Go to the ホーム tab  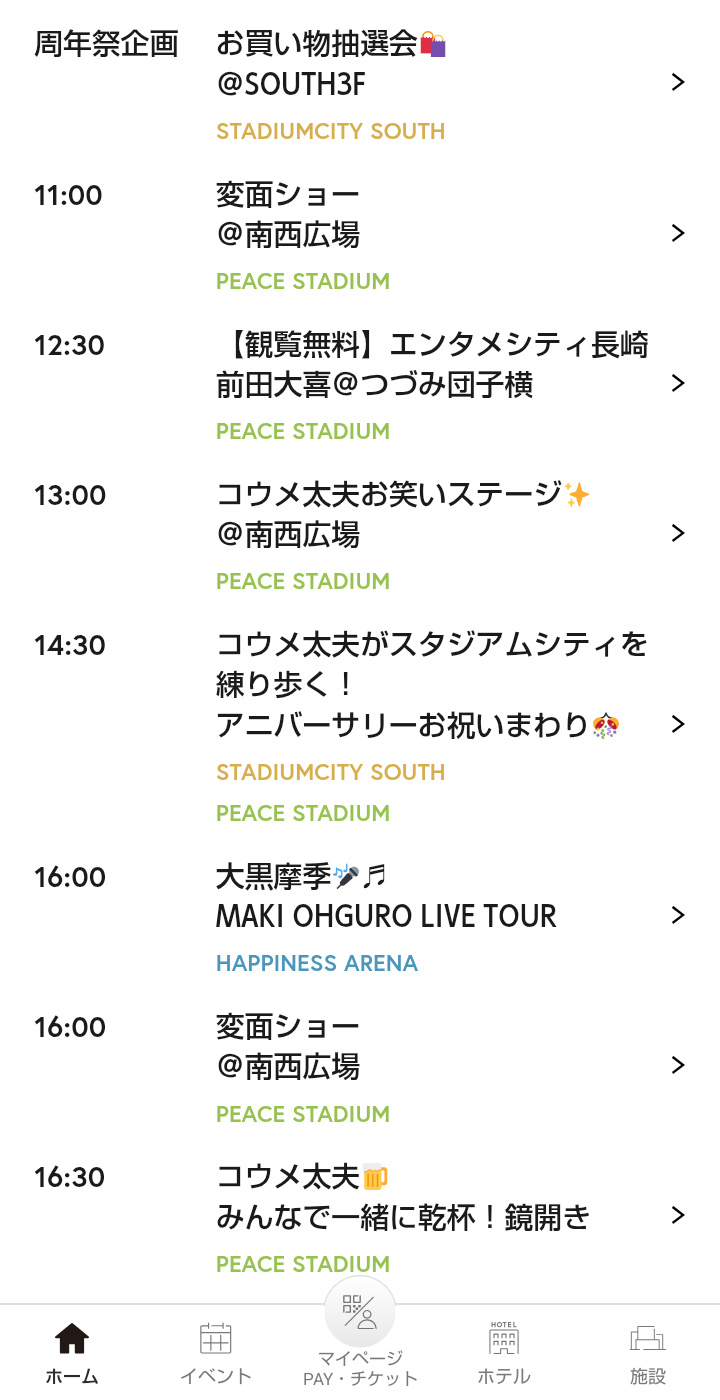(x=72, y=1353)
